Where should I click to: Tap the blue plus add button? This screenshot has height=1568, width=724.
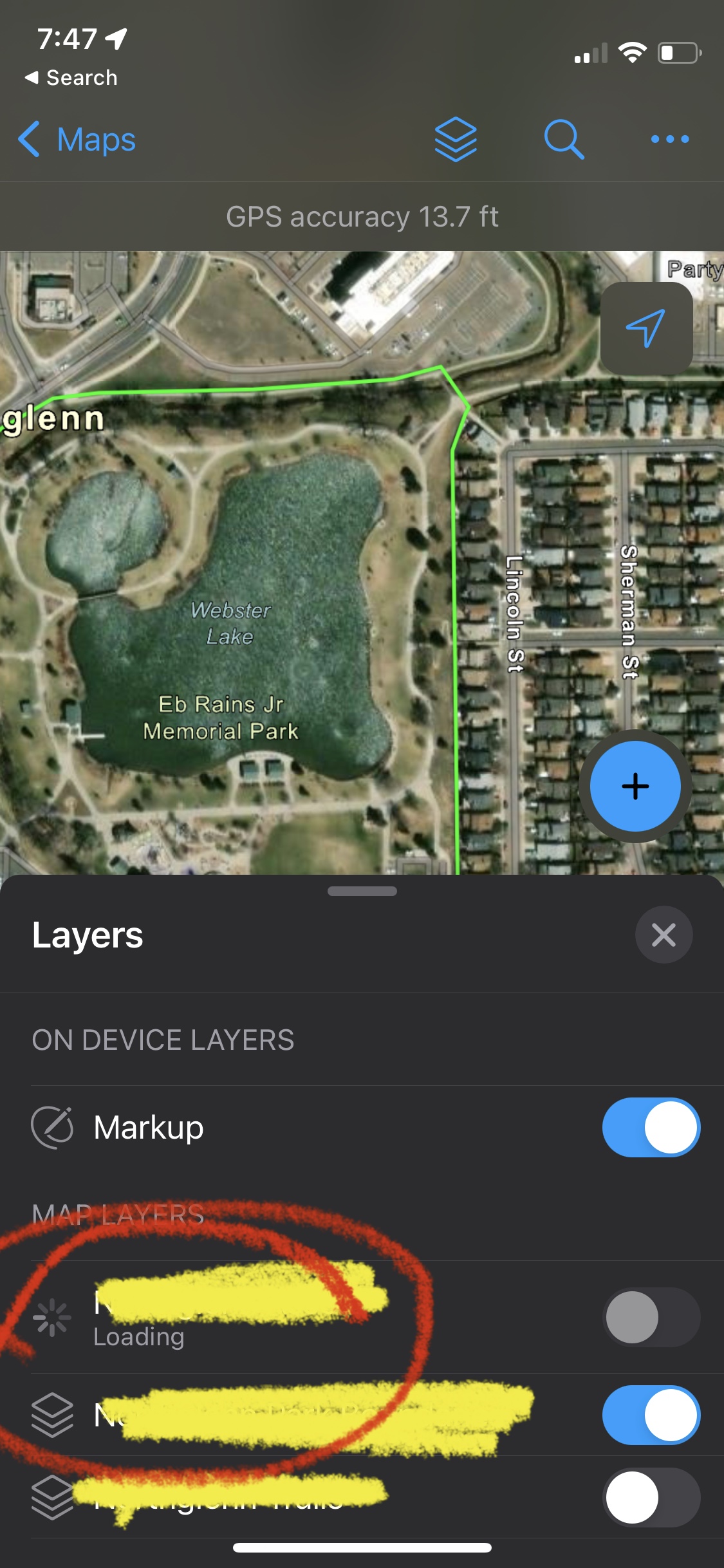(x=635, y=786)
